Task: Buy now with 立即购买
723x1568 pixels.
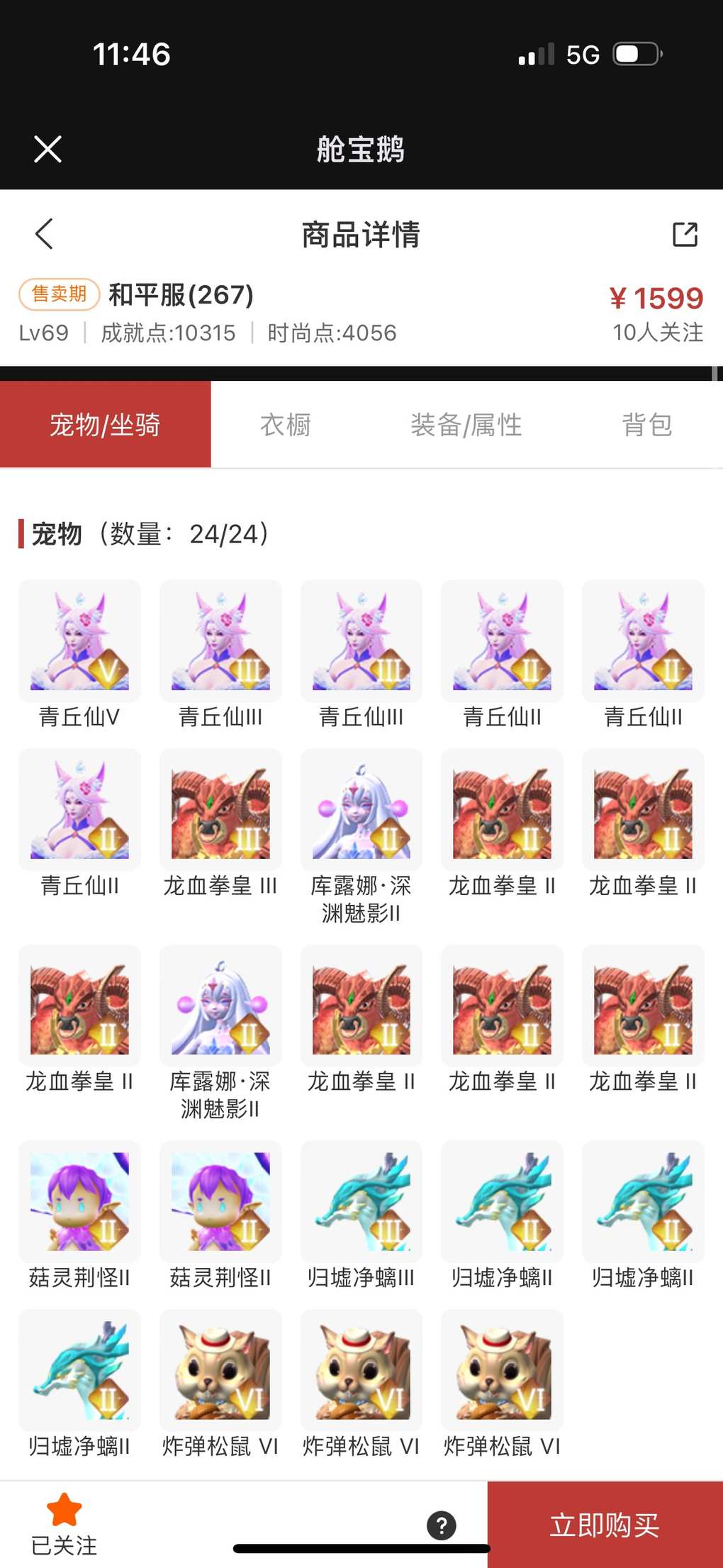Action: [605, 1525]
